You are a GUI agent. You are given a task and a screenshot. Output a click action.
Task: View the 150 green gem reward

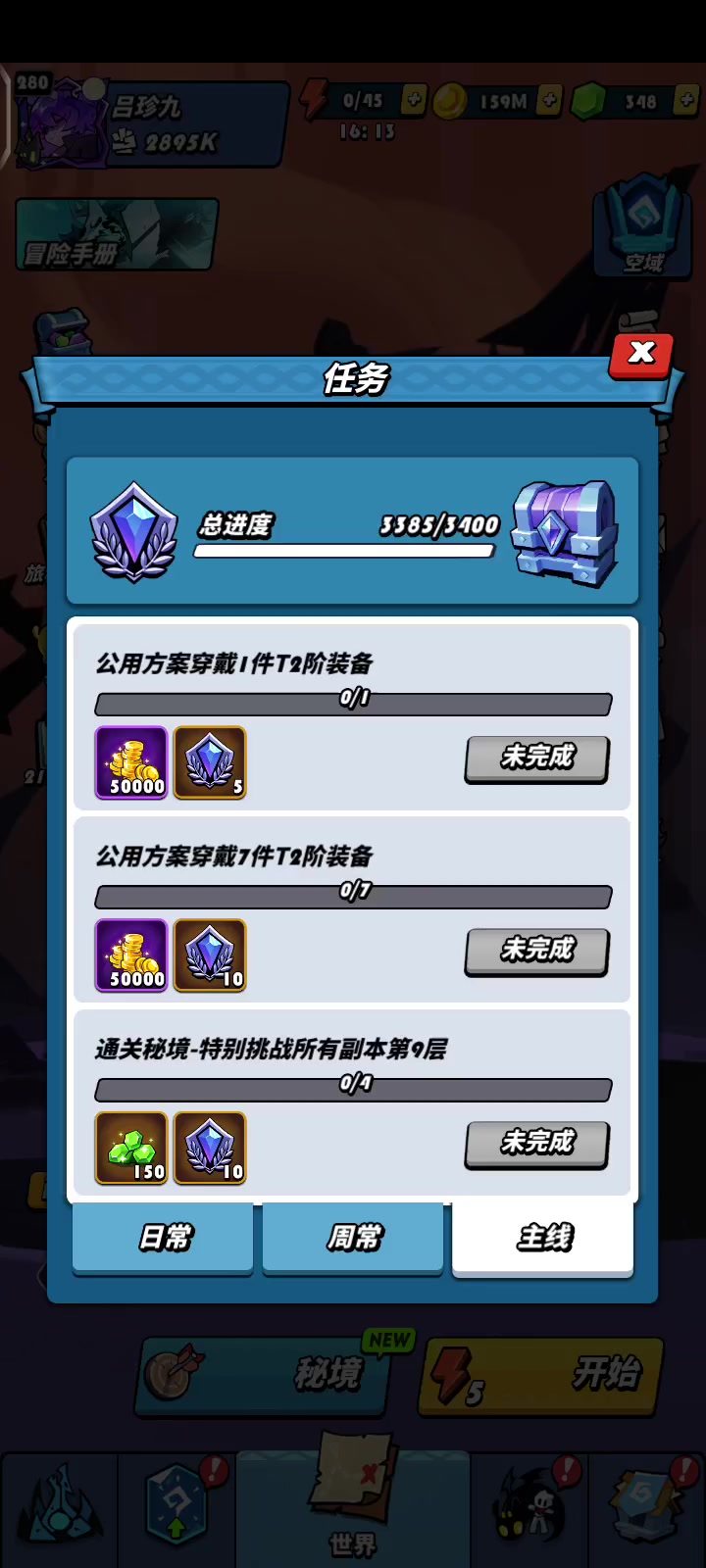pos(131,1148)
